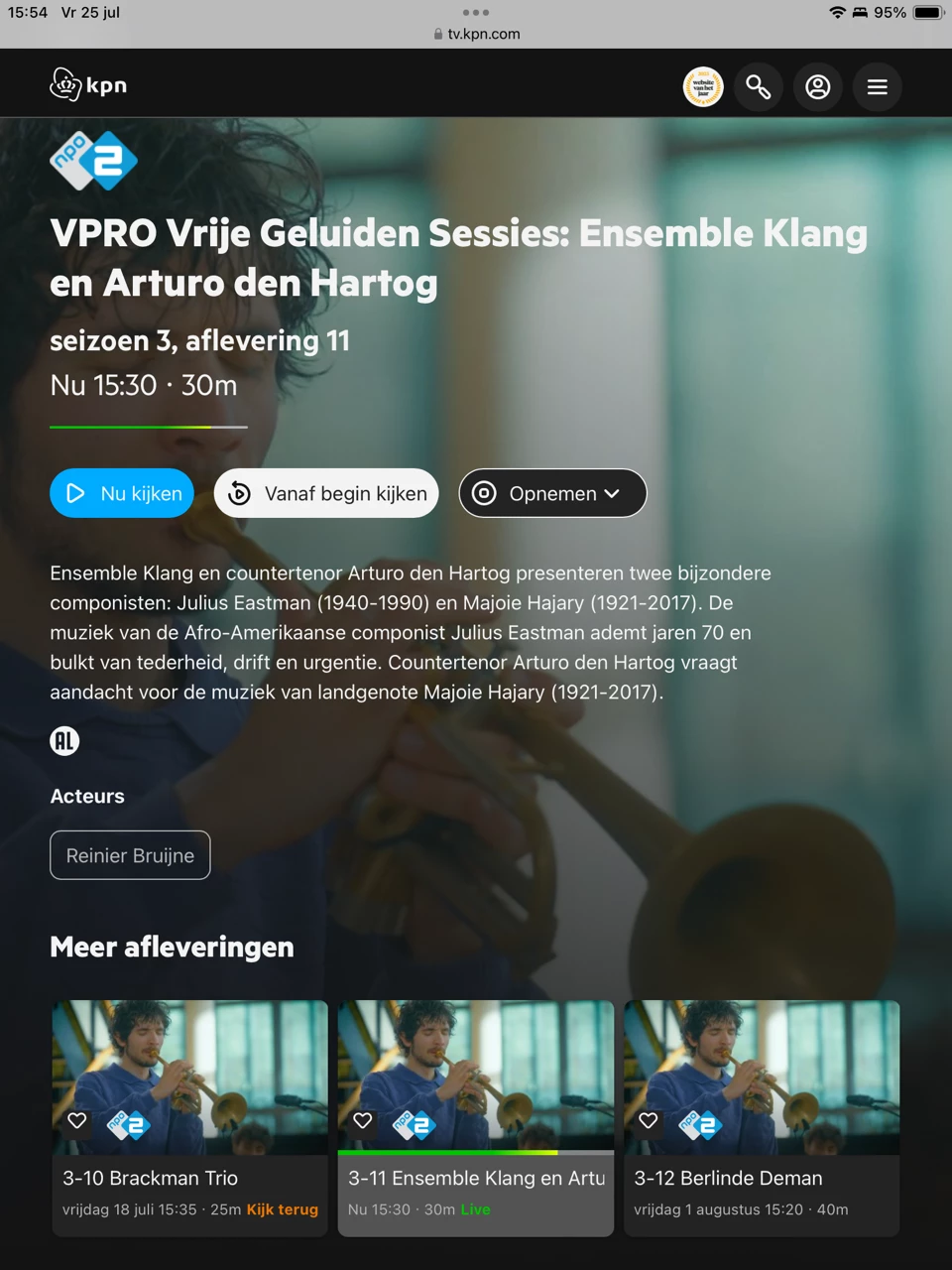
Task: Open actor Reinier Bruijne
Action: pyautogui.click(x=130, y=855)
